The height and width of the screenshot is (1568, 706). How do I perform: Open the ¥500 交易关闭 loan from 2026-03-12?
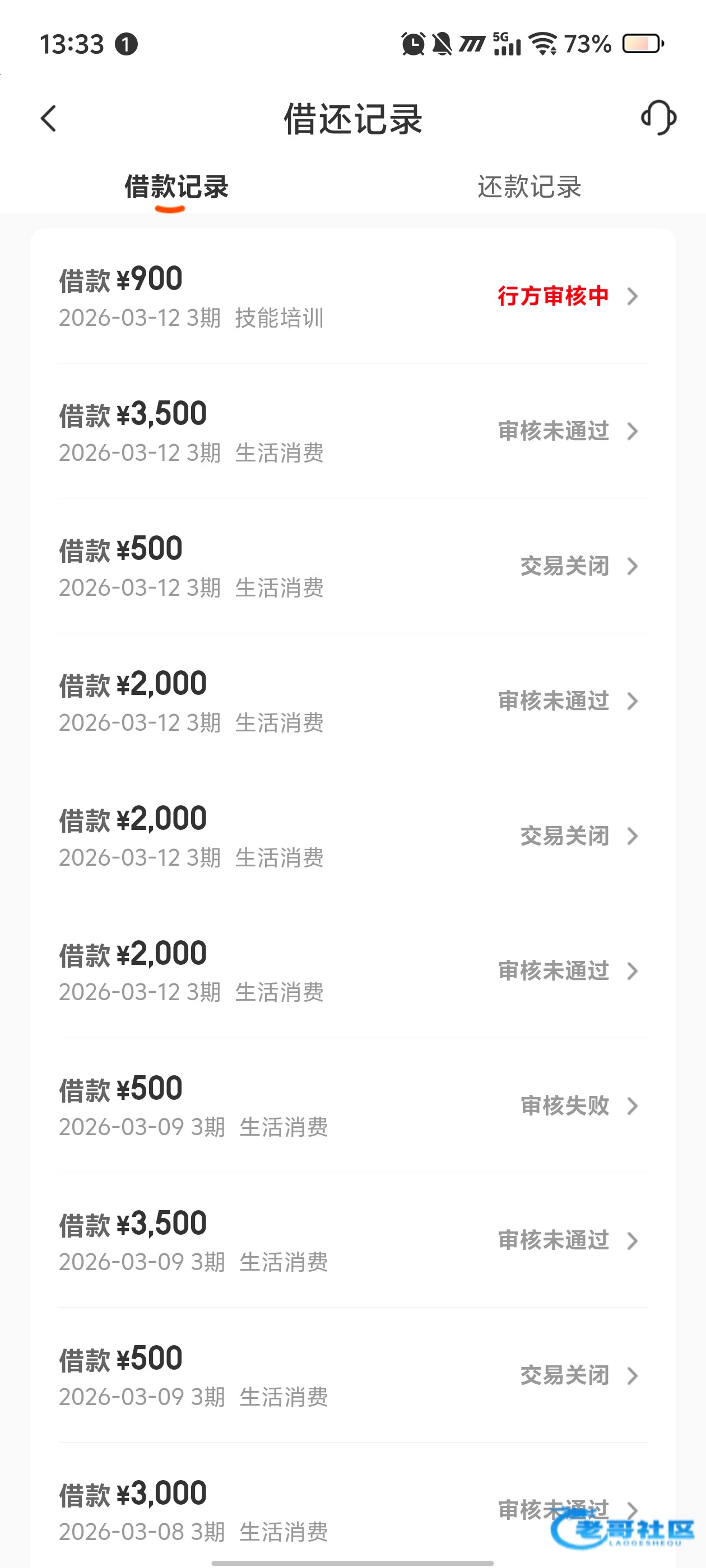pyautogui.click(x=352, y=567)
